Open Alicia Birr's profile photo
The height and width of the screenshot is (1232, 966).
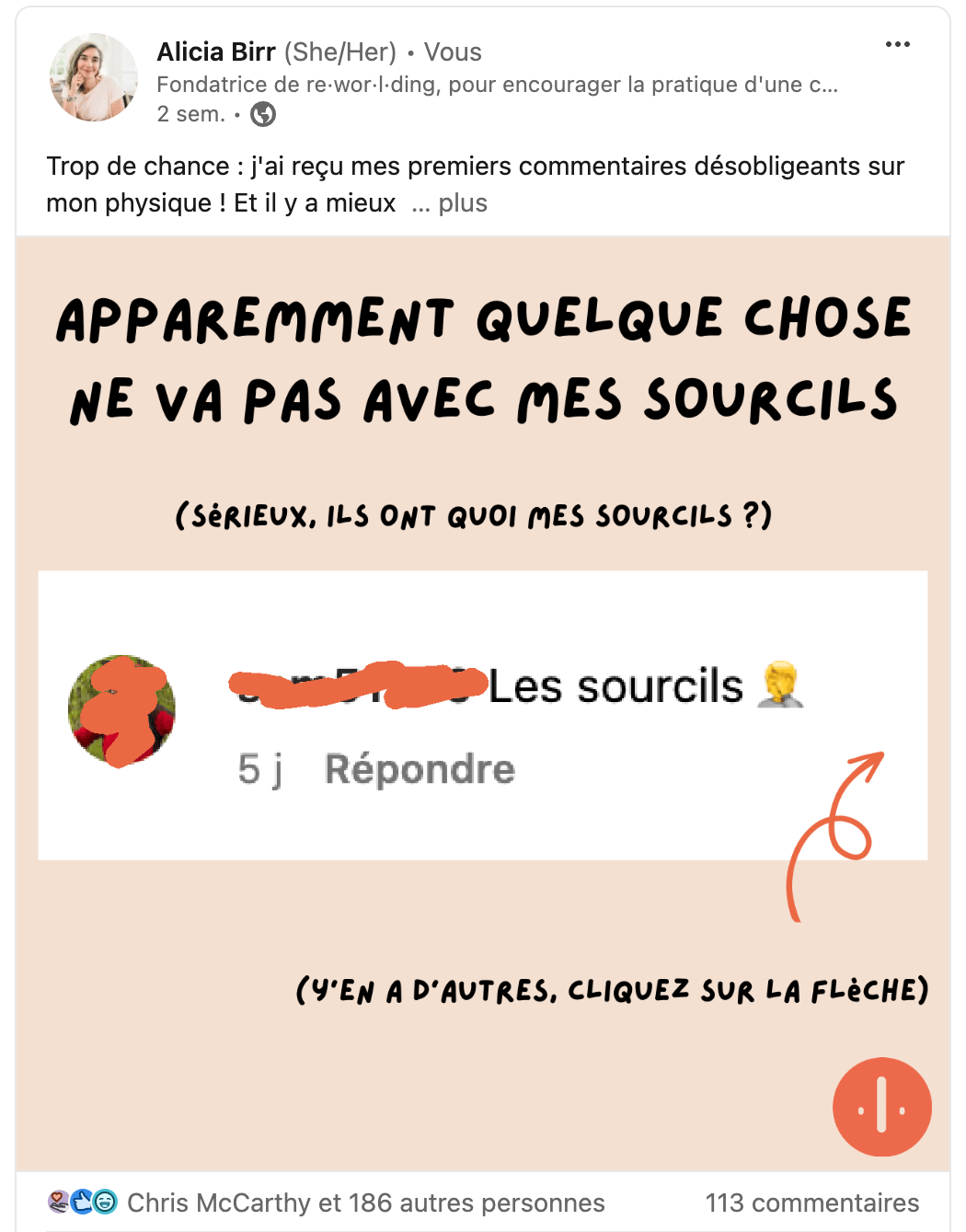tap(93, 77)
